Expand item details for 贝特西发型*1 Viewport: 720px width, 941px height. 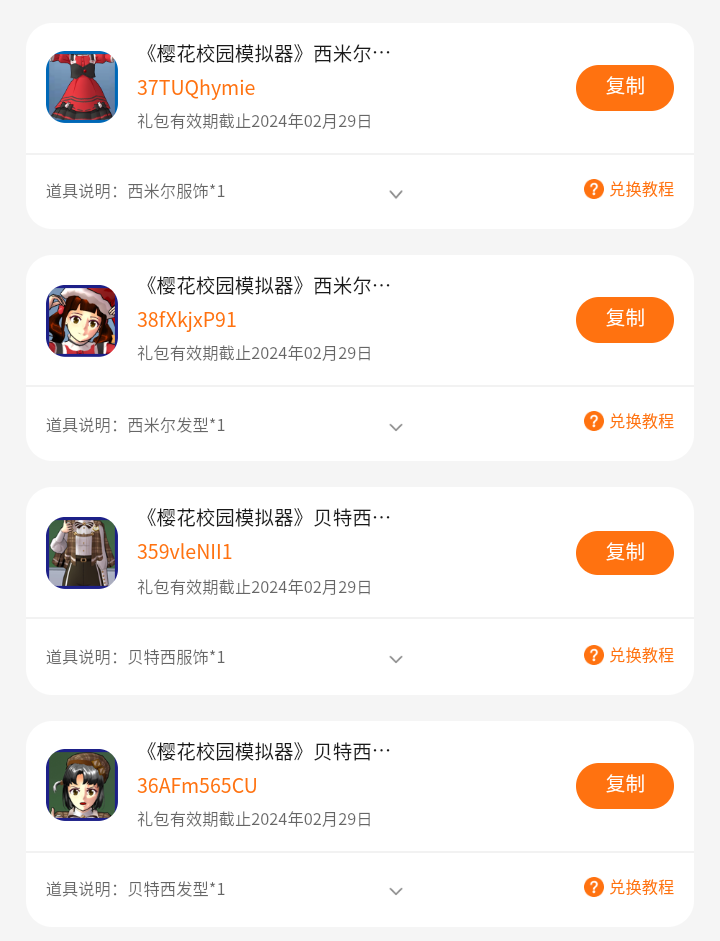point(396,890)
